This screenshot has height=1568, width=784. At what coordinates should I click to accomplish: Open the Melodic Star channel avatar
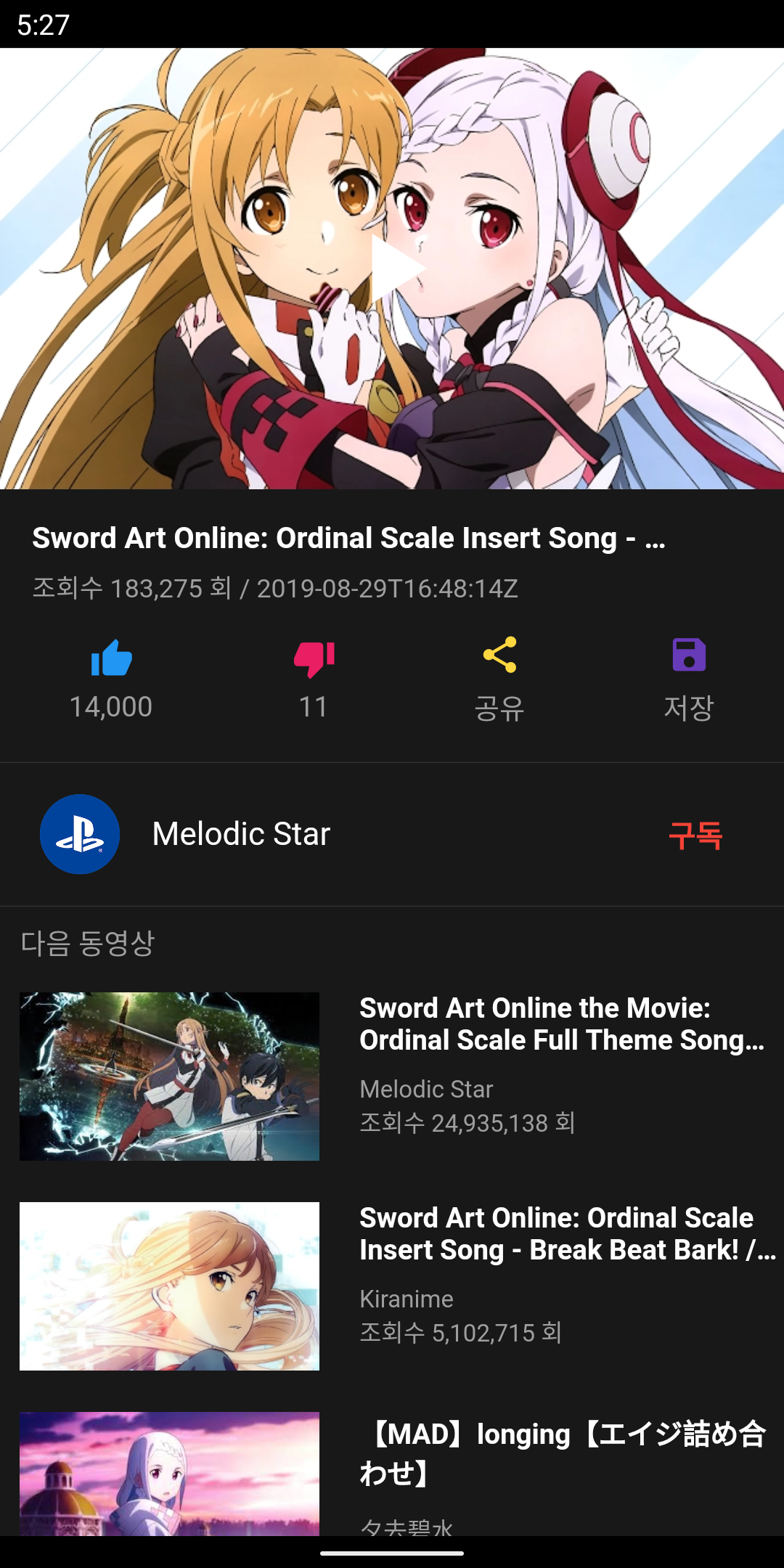(80, 834)
